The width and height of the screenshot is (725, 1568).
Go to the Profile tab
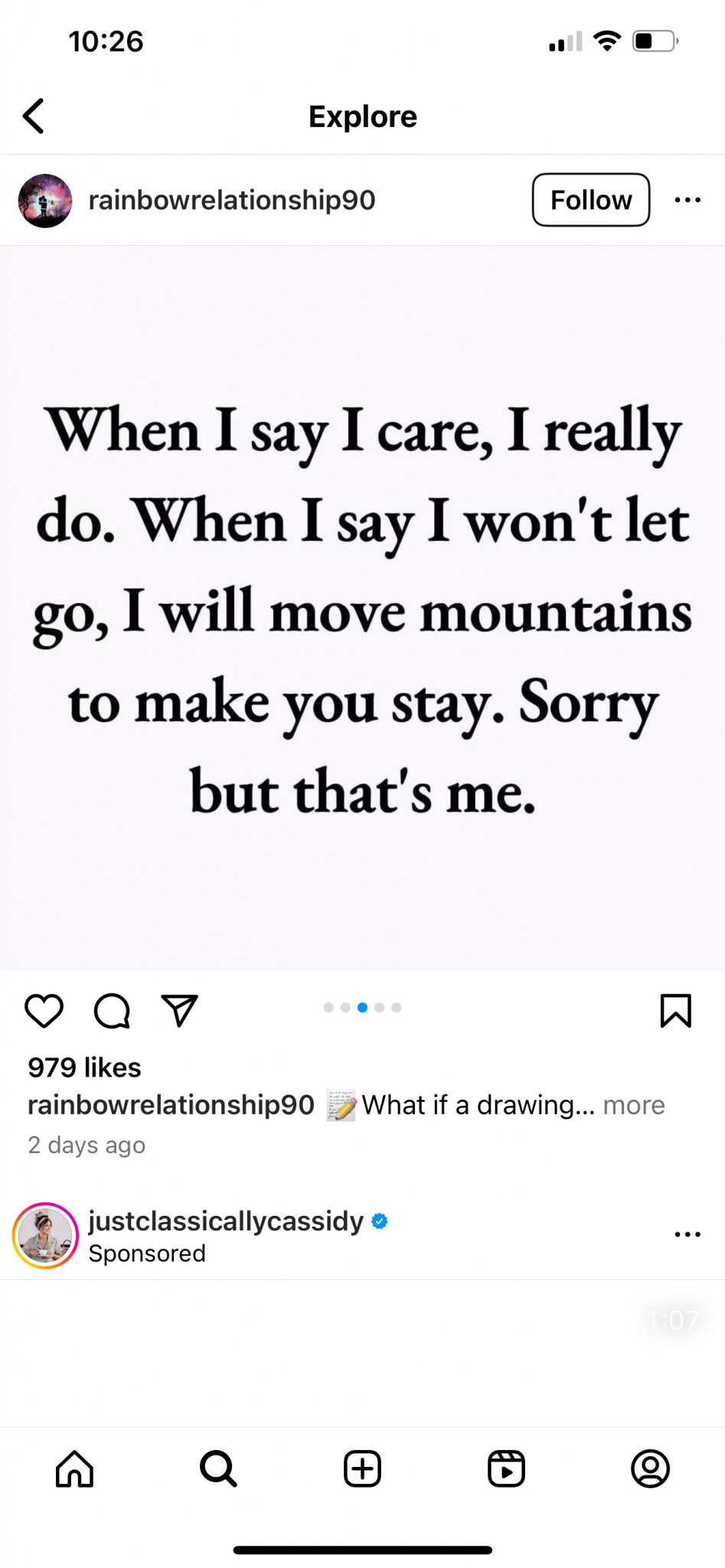[650, 1468]
